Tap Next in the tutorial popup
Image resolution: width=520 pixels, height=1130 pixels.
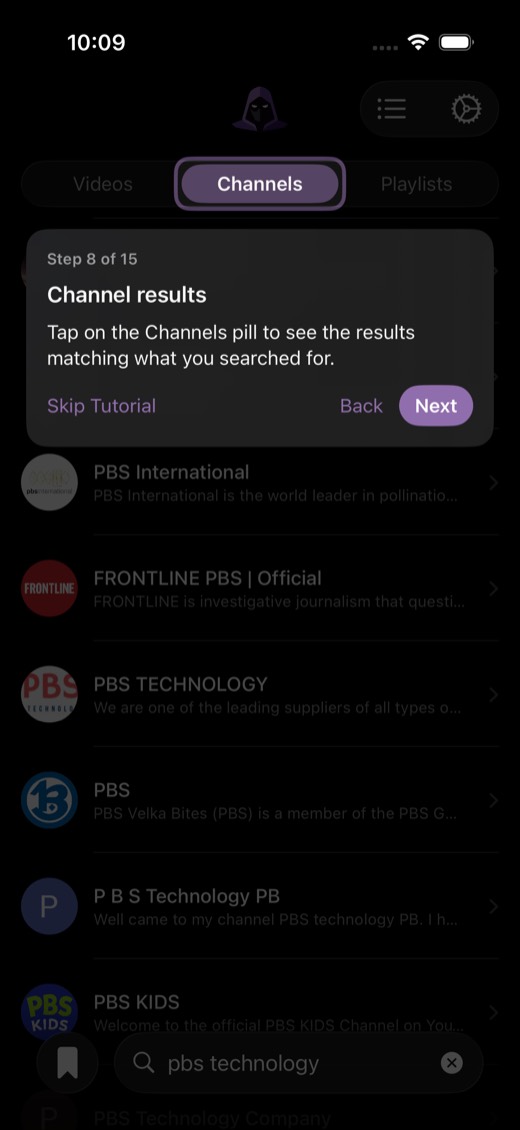(436, 406)
